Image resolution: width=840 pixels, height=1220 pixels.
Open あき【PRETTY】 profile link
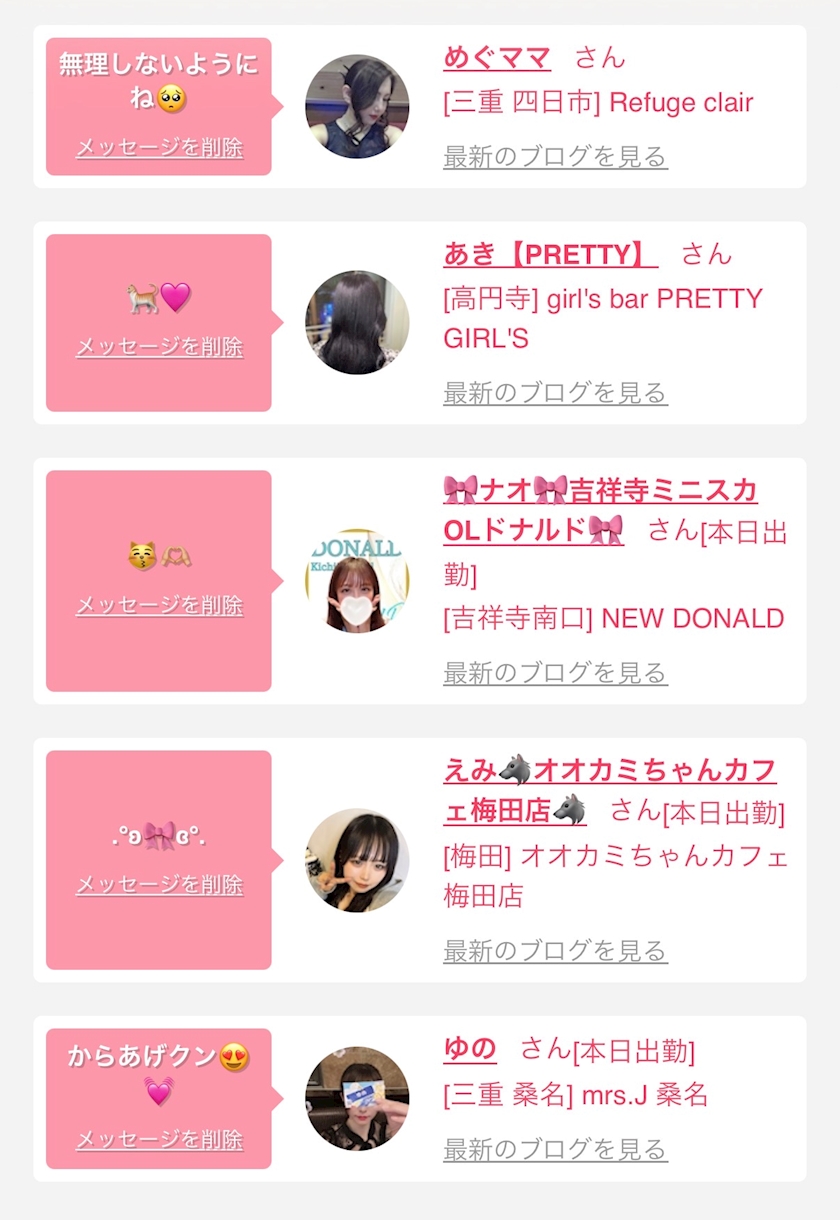pos(550,254)
